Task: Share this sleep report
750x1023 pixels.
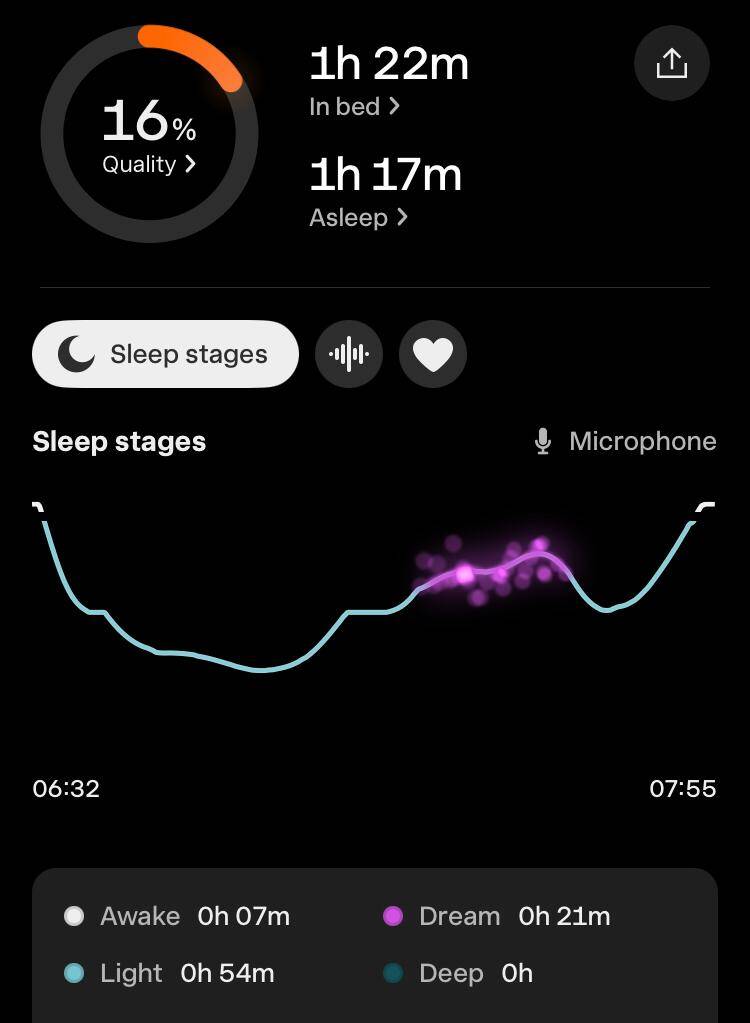Action: 672,64
